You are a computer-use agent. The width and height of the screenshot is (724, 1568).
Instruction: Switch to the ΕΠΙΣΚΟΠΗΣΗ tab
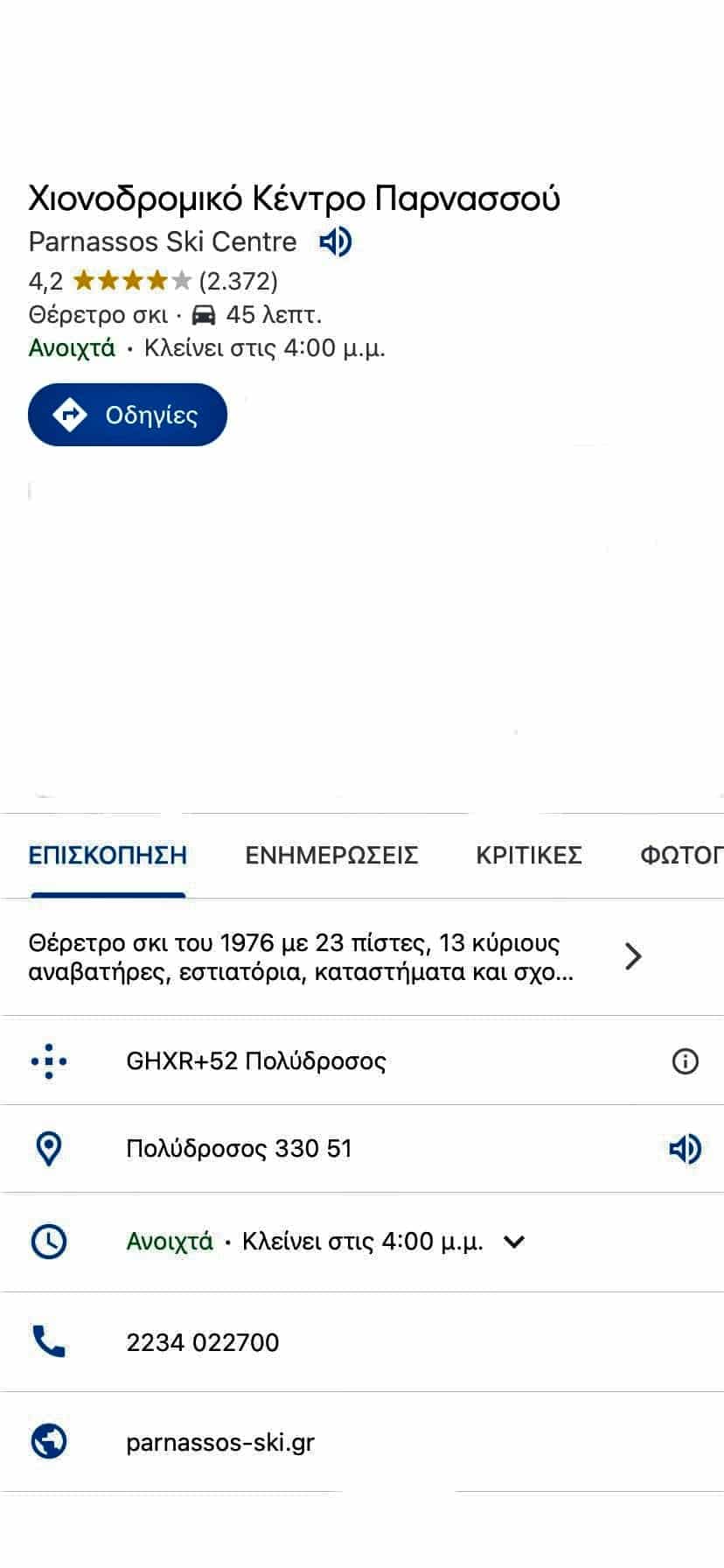[108, 855]
